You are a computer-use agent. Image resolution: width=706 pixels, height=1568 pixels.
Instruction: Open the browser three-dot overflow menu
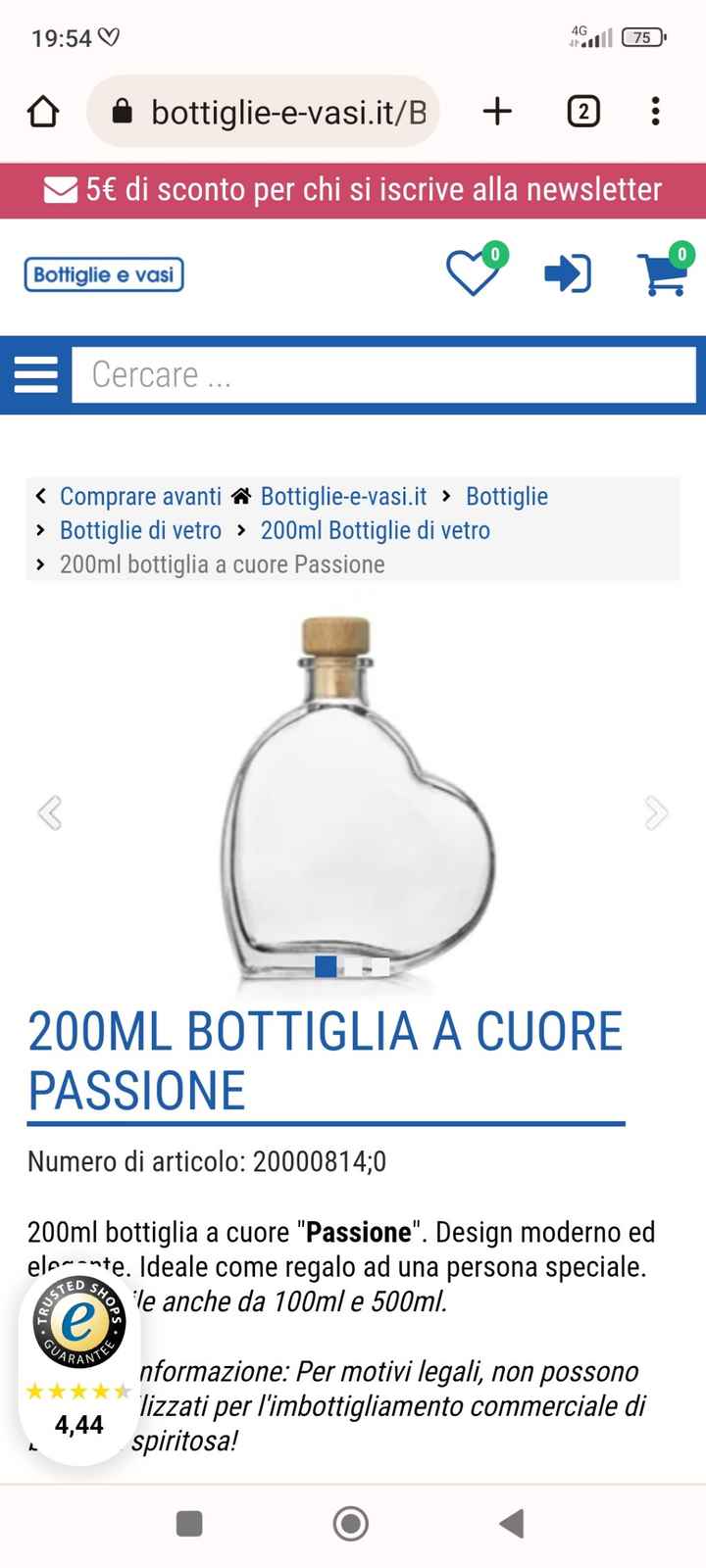[x=655, y=111]
